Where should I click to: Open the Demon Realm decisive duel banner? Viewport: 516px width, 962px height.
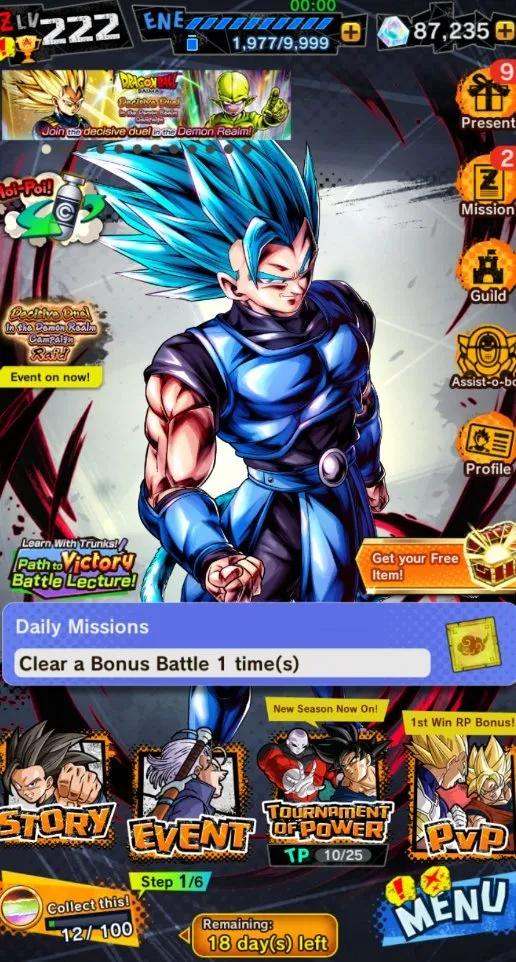coord(146,104)
